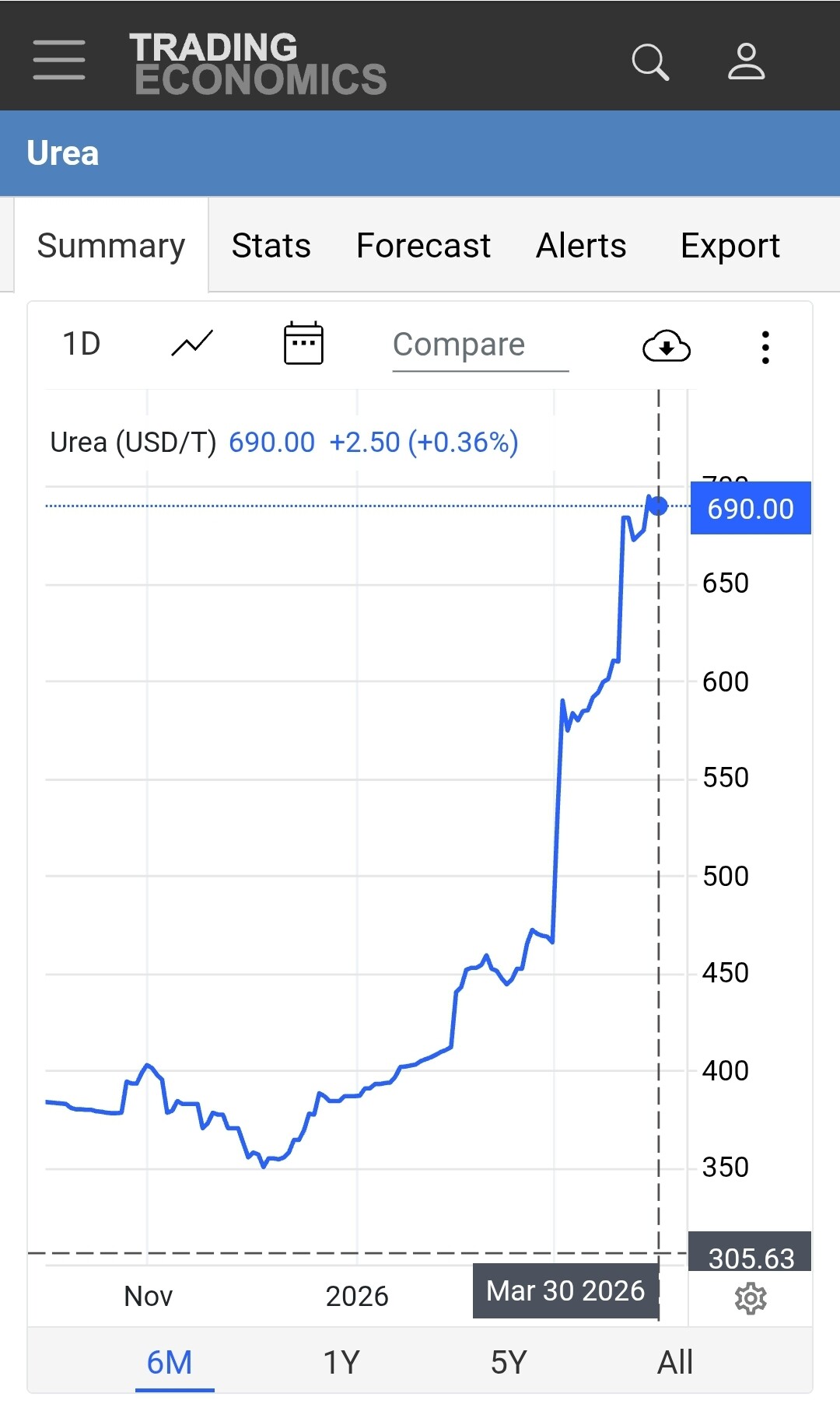Open the calendar date range picker

click(x=303, y=343)
